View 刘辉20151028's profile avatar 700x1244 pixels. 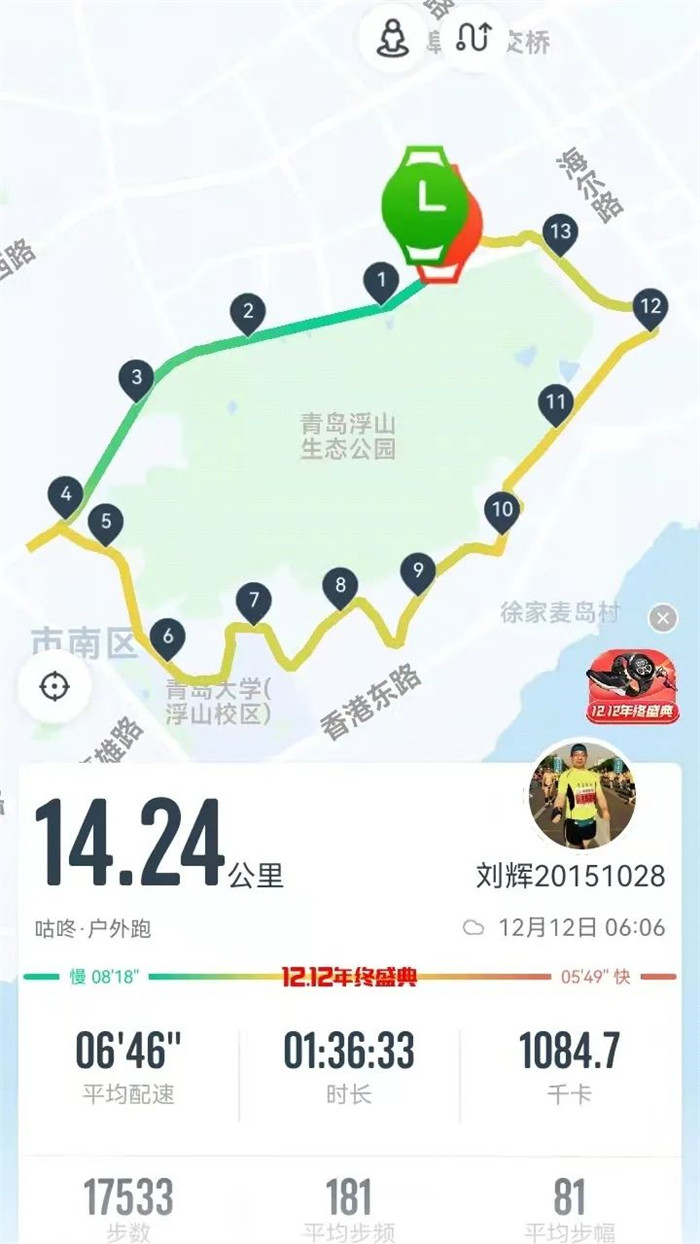click(x=581, y=795)
